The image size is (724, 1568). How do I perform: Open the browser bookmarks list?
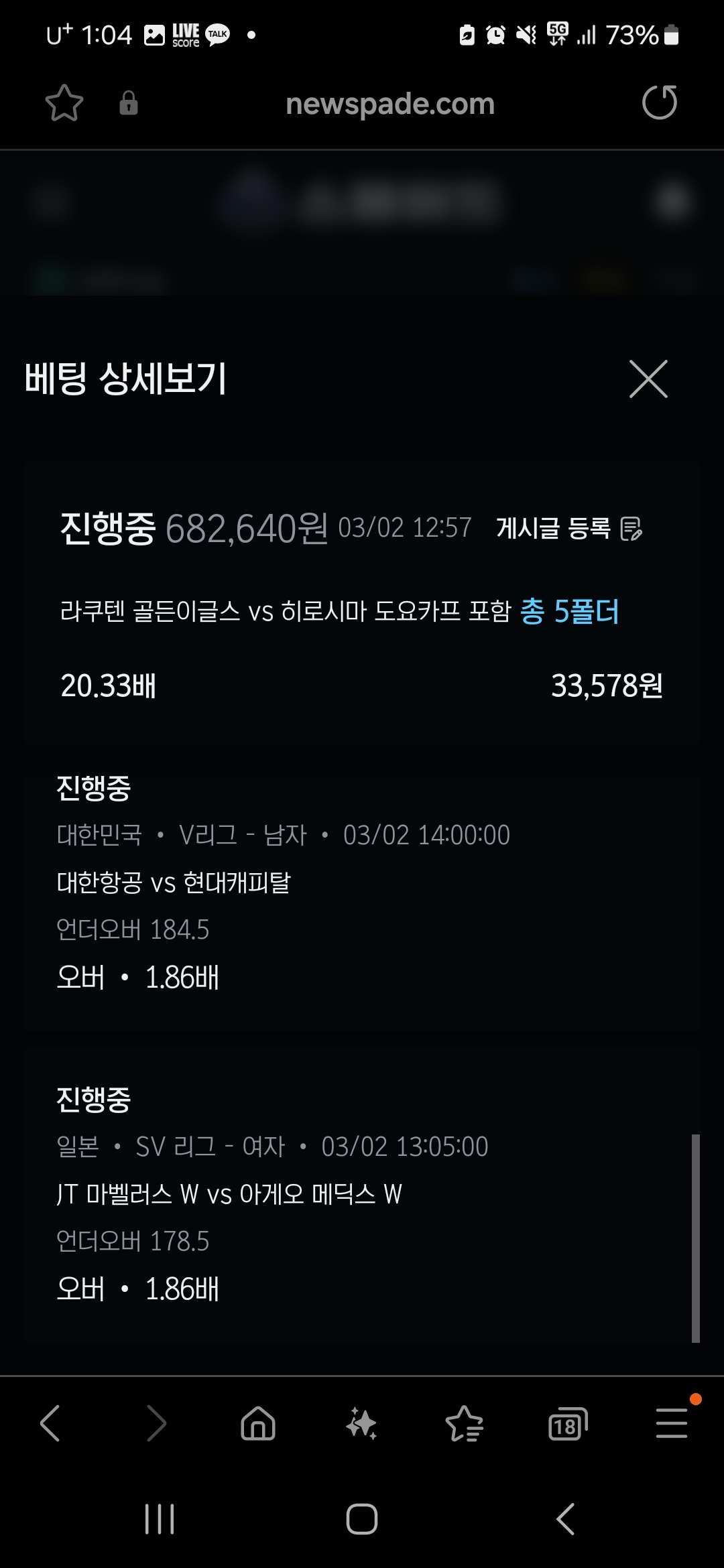[464, 1423]
